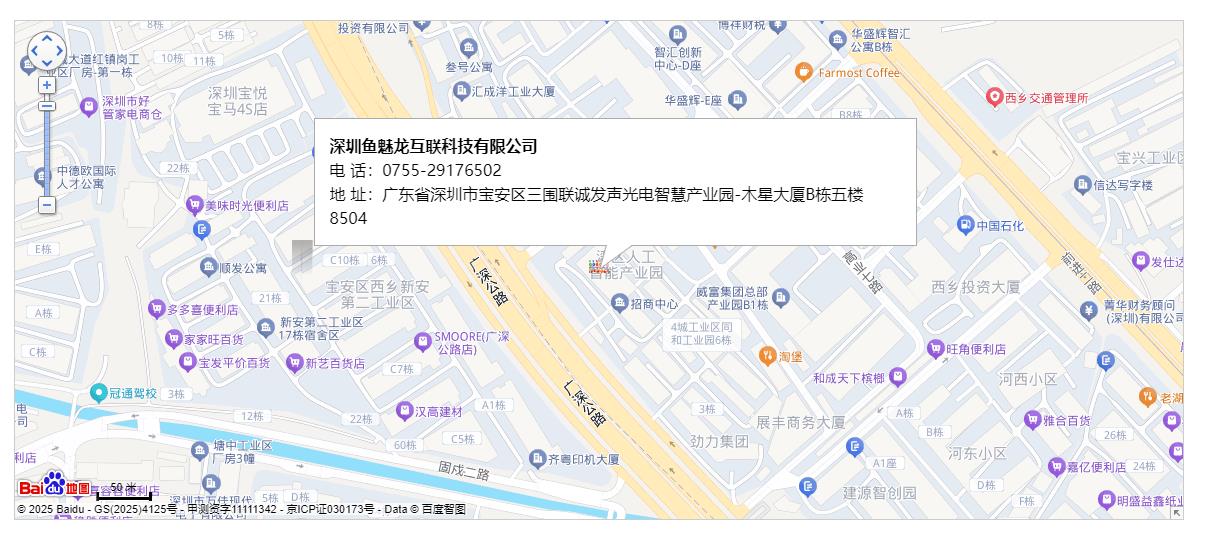The height and width of the screenshot is (545, 1208).
Task: Pan the map down with the south arrow
Action: pyautogui.click(x=47, y=63)
